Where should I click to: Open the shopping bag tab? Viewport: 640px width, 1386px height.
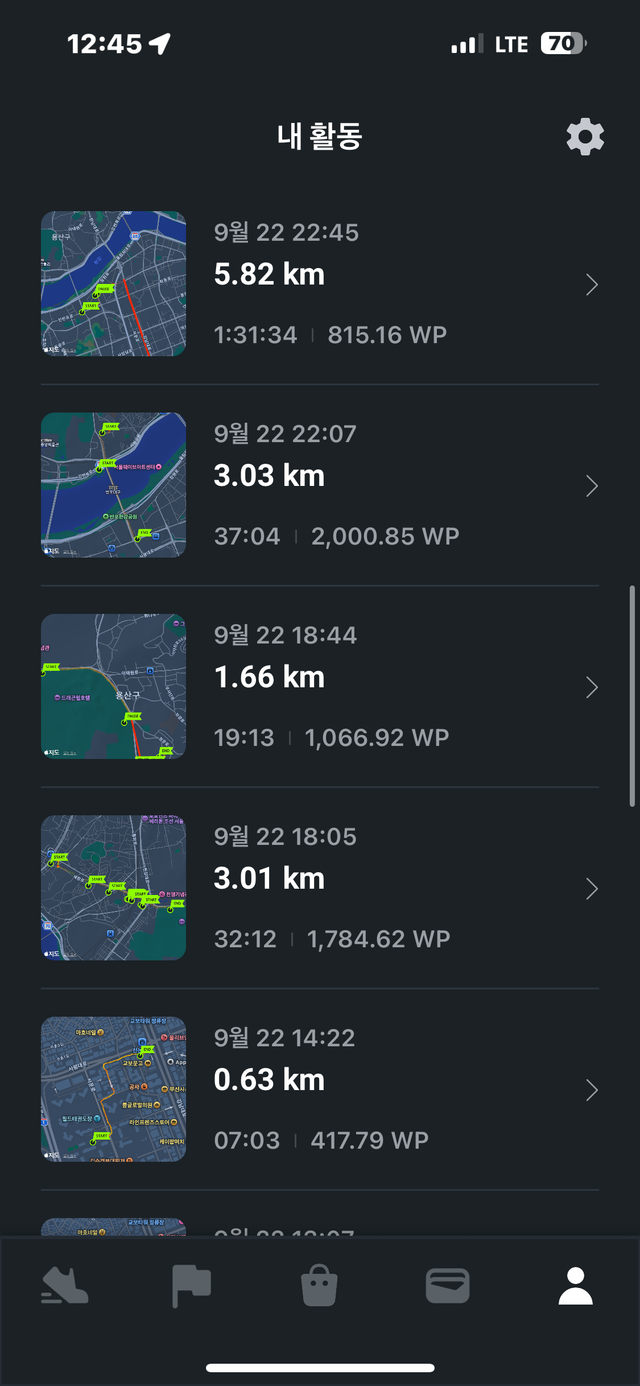click(320, 1286)
